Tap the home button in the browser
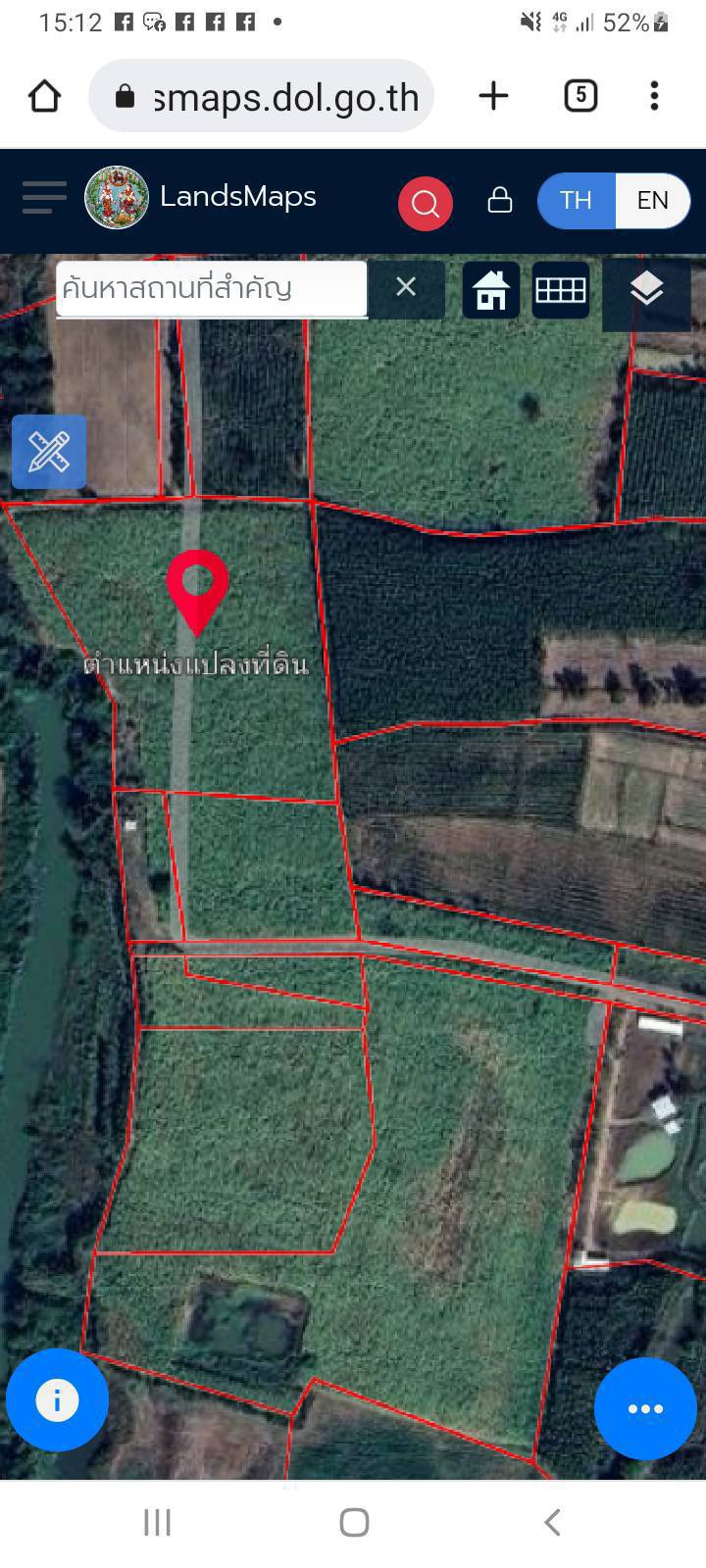Image resolution: width=706 pixels, height=1568 pixels. (43, 96)
